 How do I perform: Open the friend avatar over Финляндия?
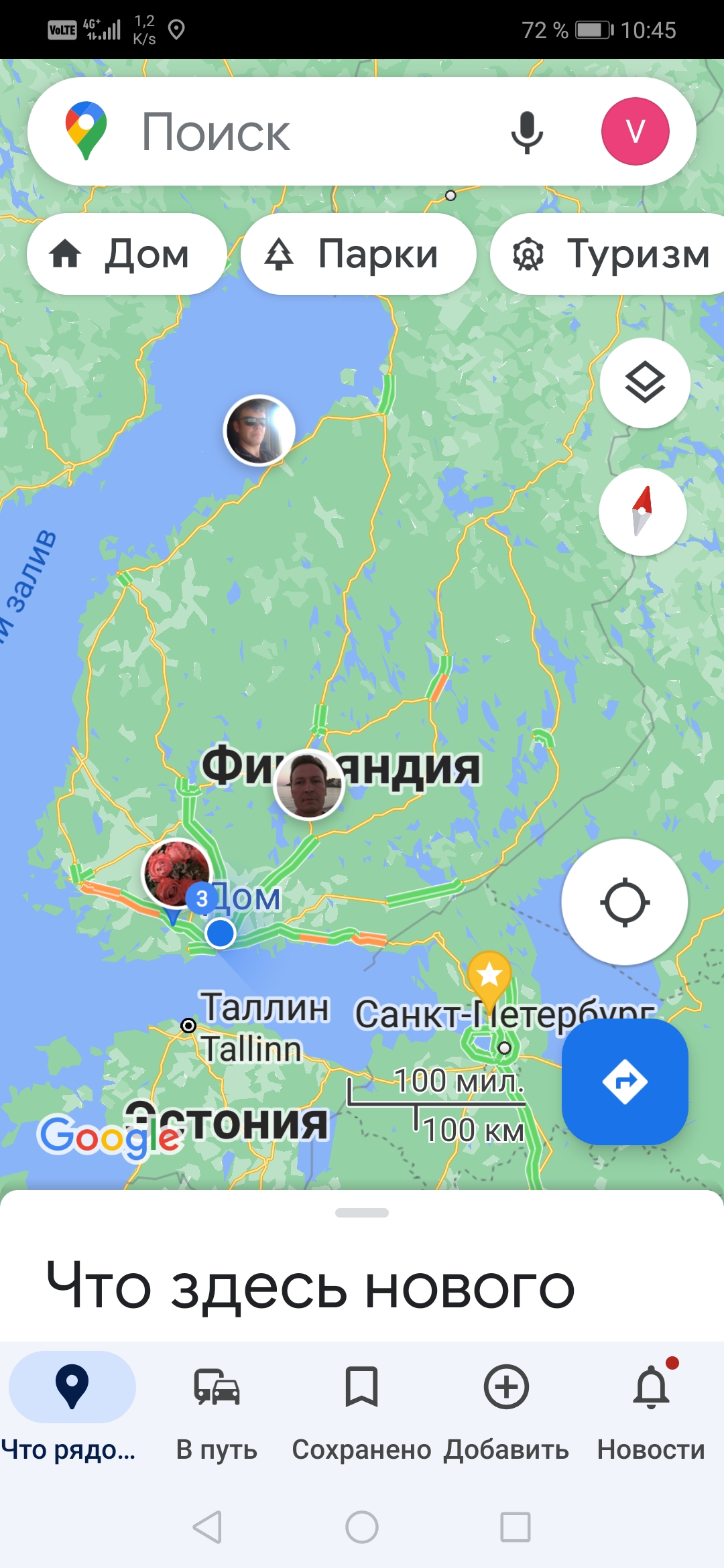click(309, 785)
